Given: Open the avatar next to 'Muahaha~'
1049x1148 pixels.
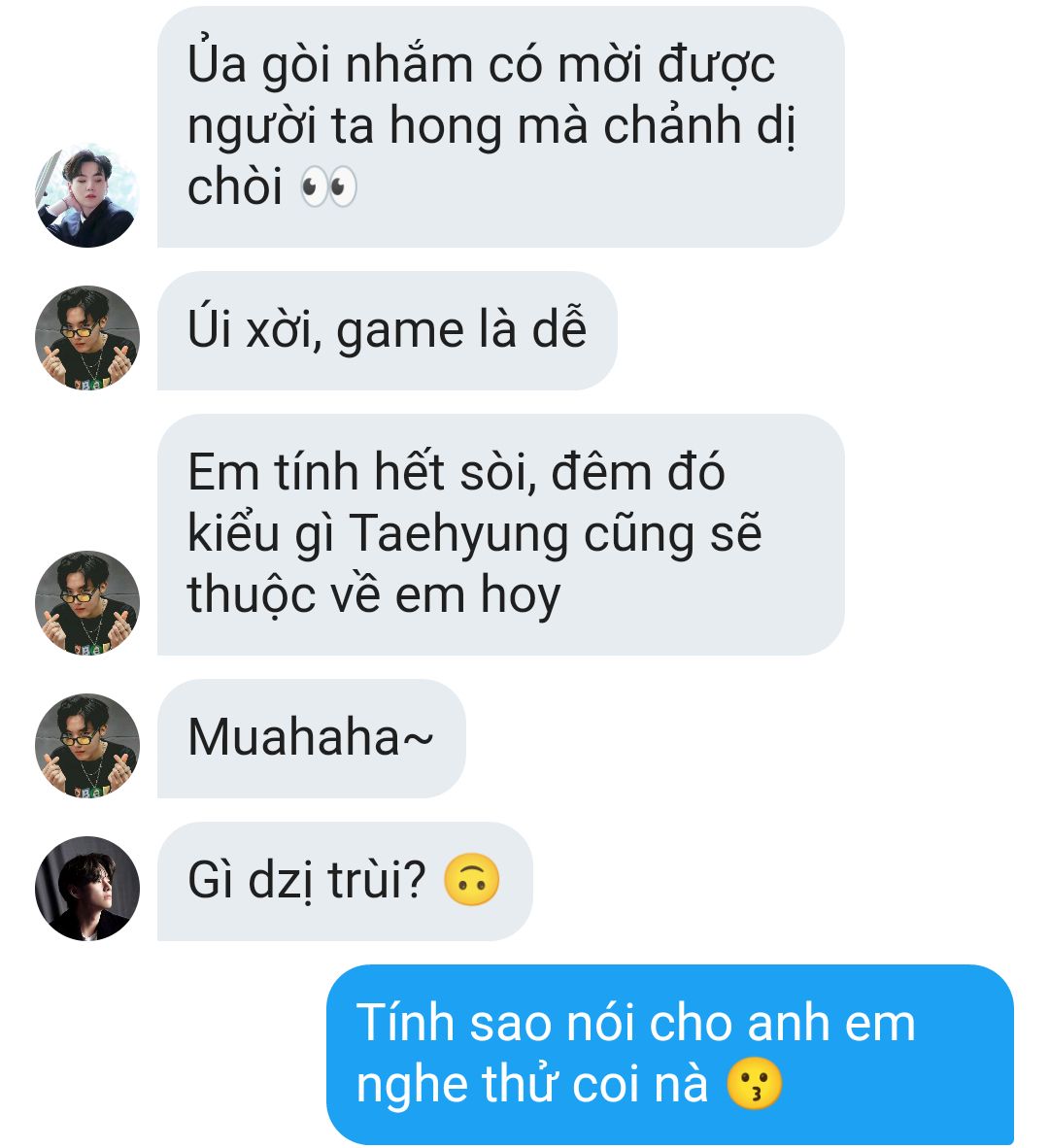Looking at the screenshot, I should (x=87, y=746).
